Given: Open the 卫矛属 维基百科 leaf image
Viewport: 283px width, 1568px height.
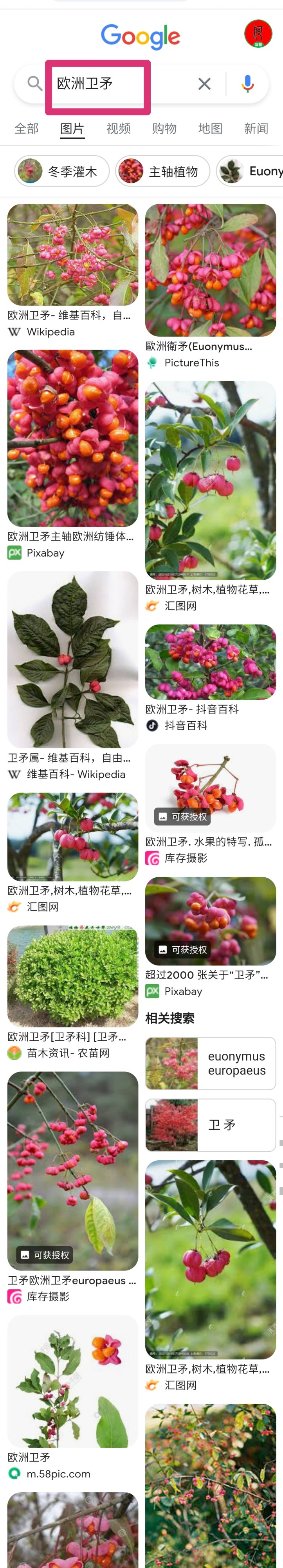Looking at the screenshot, I should tap(72, 659).
